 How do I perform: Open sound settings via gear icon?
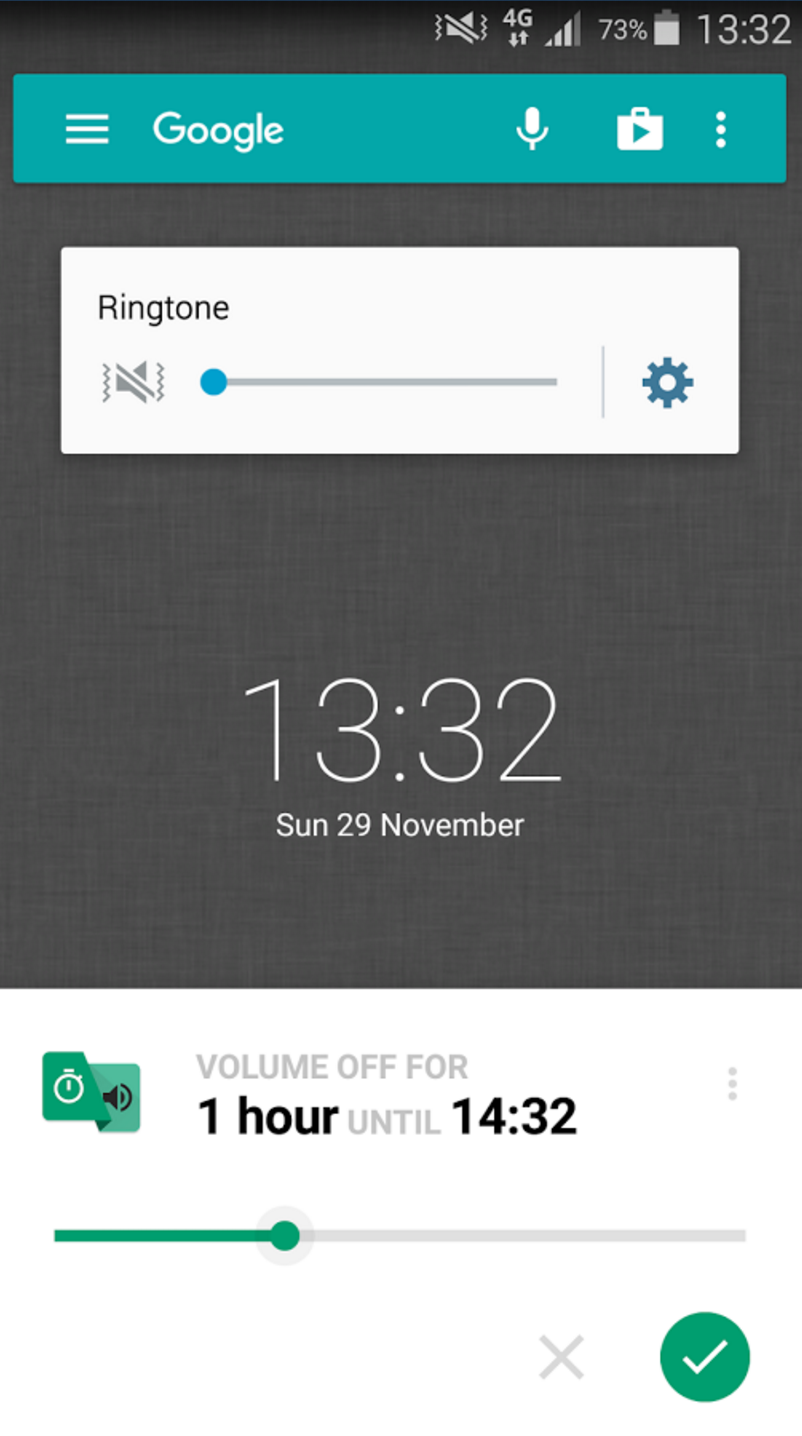[667, 383]
